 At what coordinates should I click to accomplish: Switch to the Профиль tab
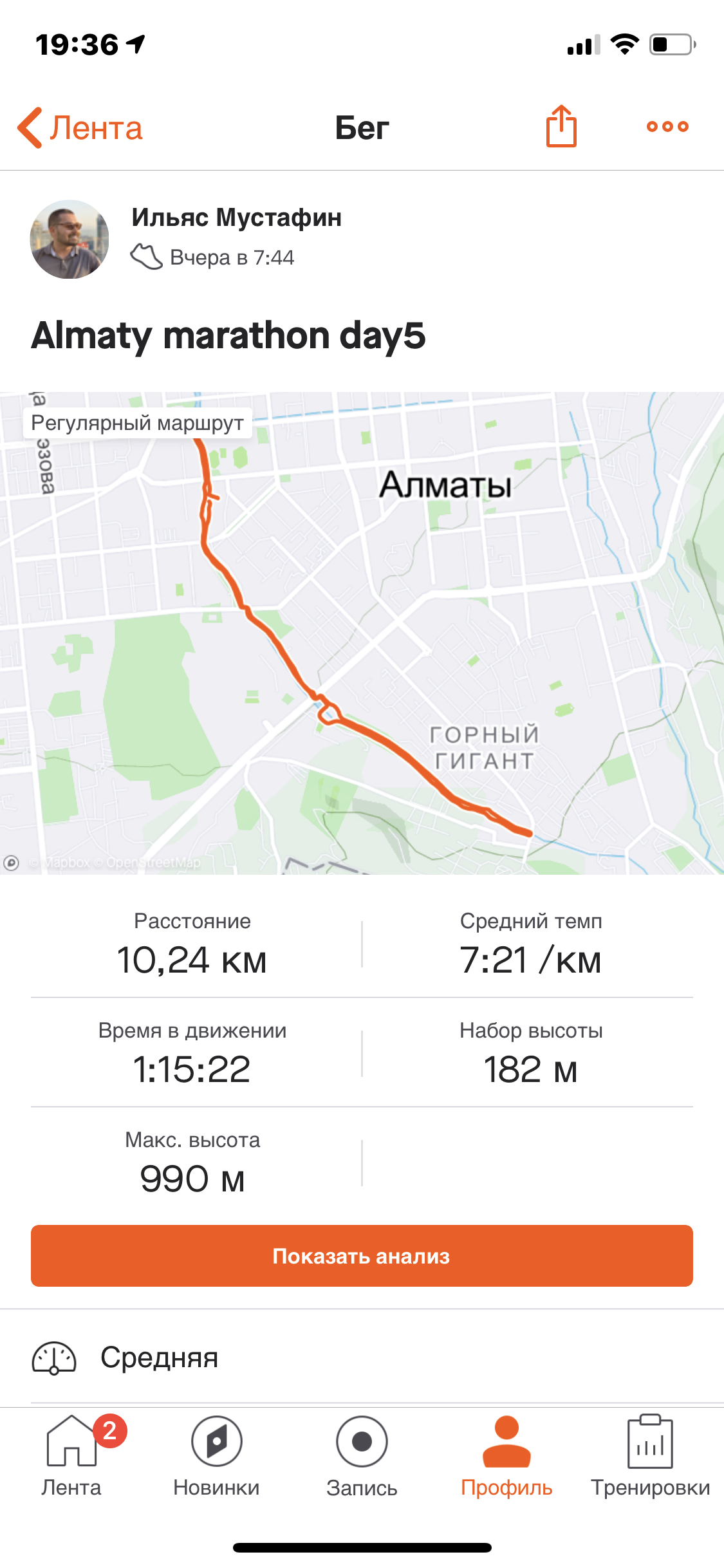tap(506, 1456)
